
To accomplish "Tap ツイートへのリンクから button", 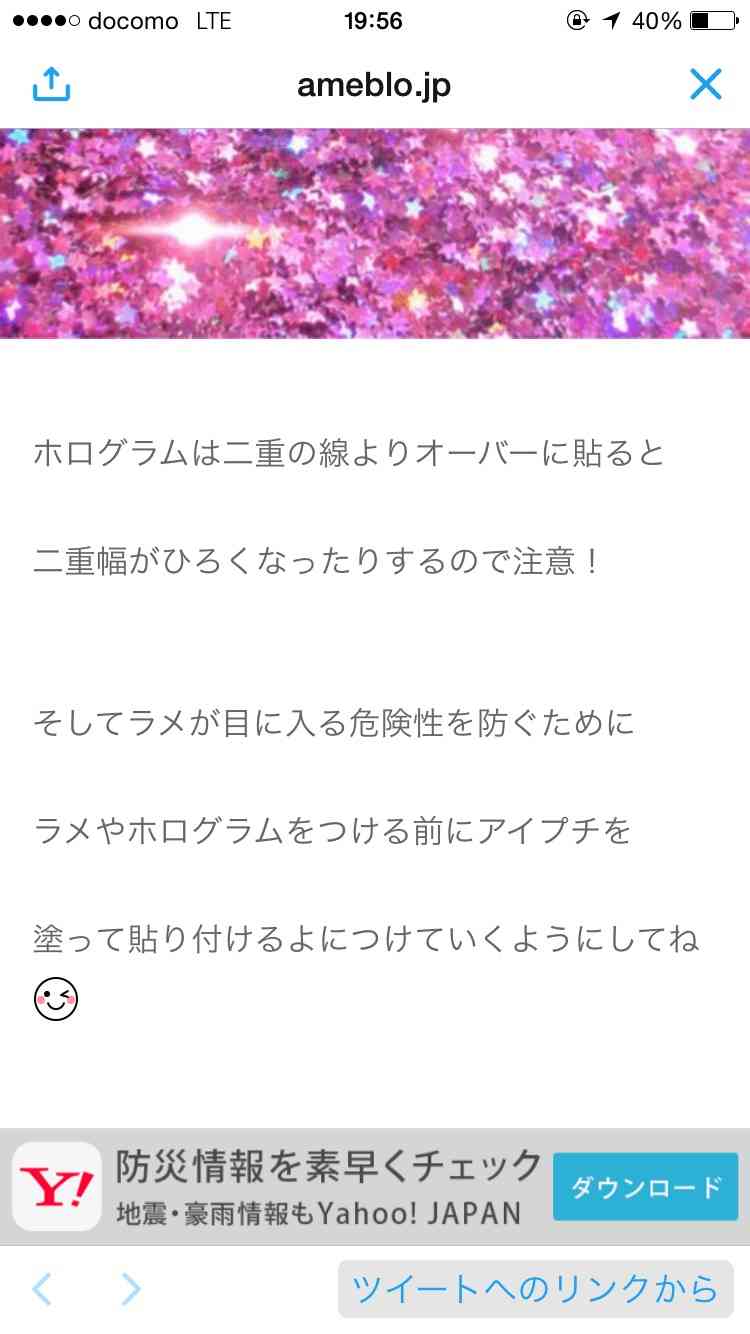I will click(535, 1289).
